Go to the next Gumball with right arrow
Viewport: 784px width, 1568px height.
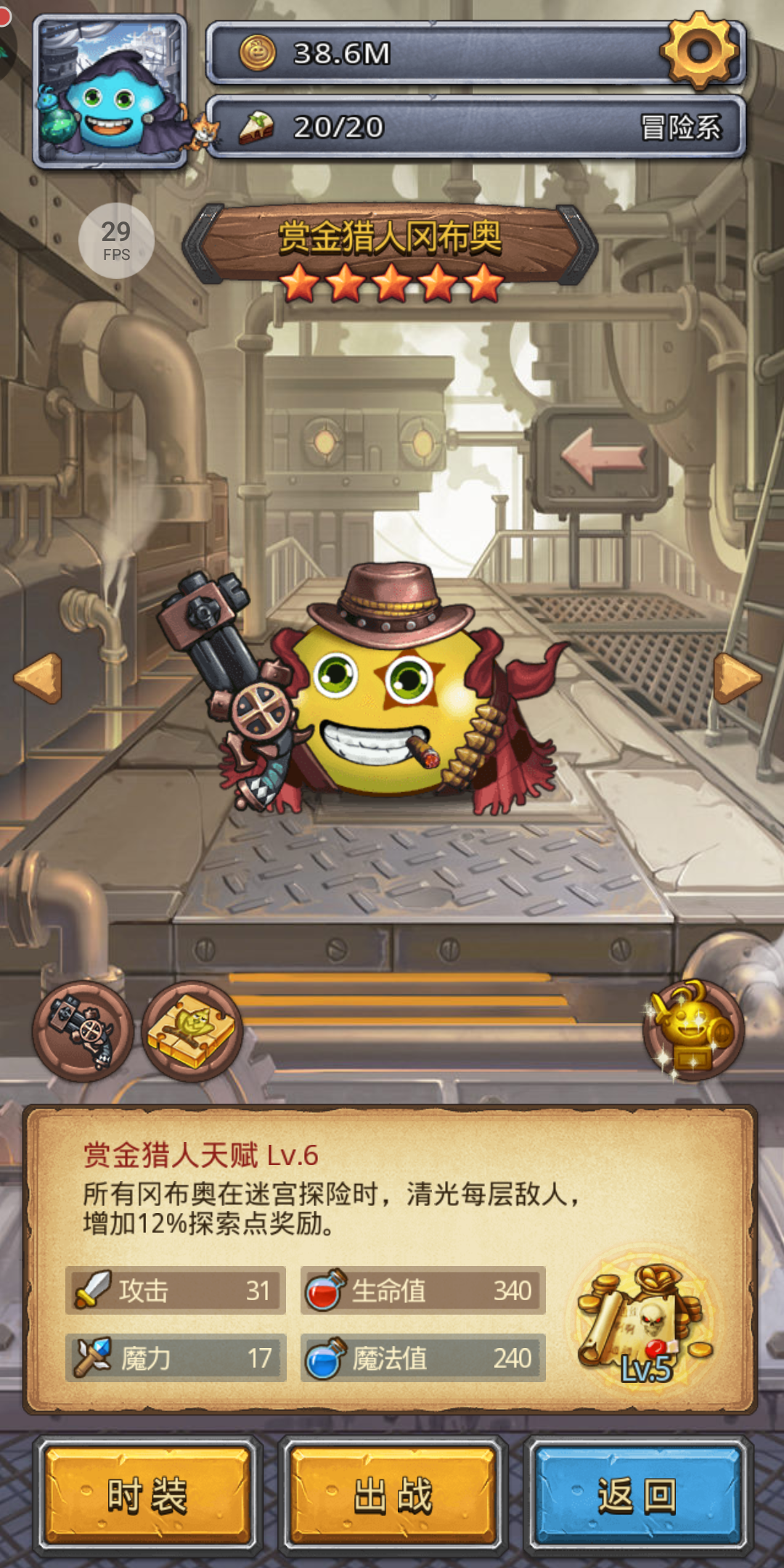[737, 678]
